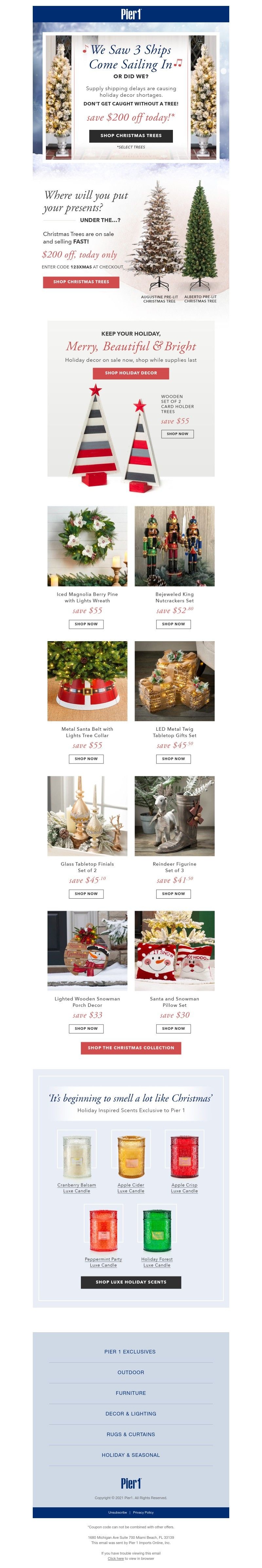The width and height of the screenshot is (262, 1568).
Task: Open the Rugs & Curtains category
Action: [131, 1434]
